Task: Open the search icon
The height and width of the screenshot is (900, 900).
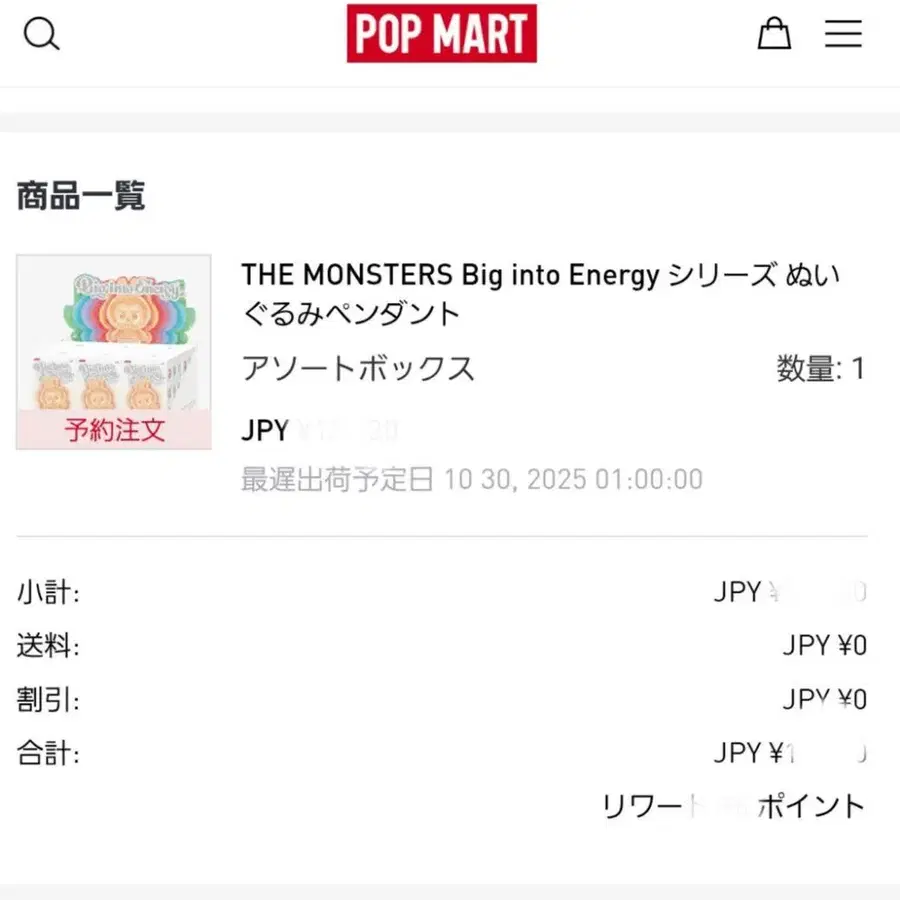Action: 41,34
